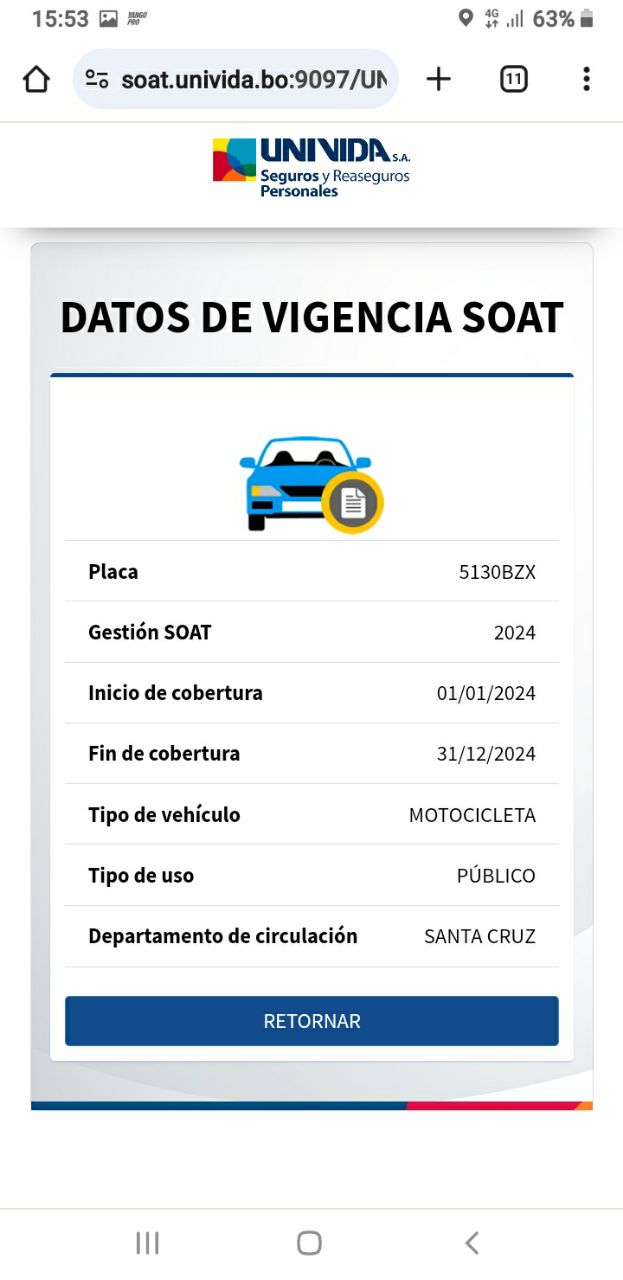
Task: Open recent apps from navigation bar
Action: click(x=147, y=1243)
